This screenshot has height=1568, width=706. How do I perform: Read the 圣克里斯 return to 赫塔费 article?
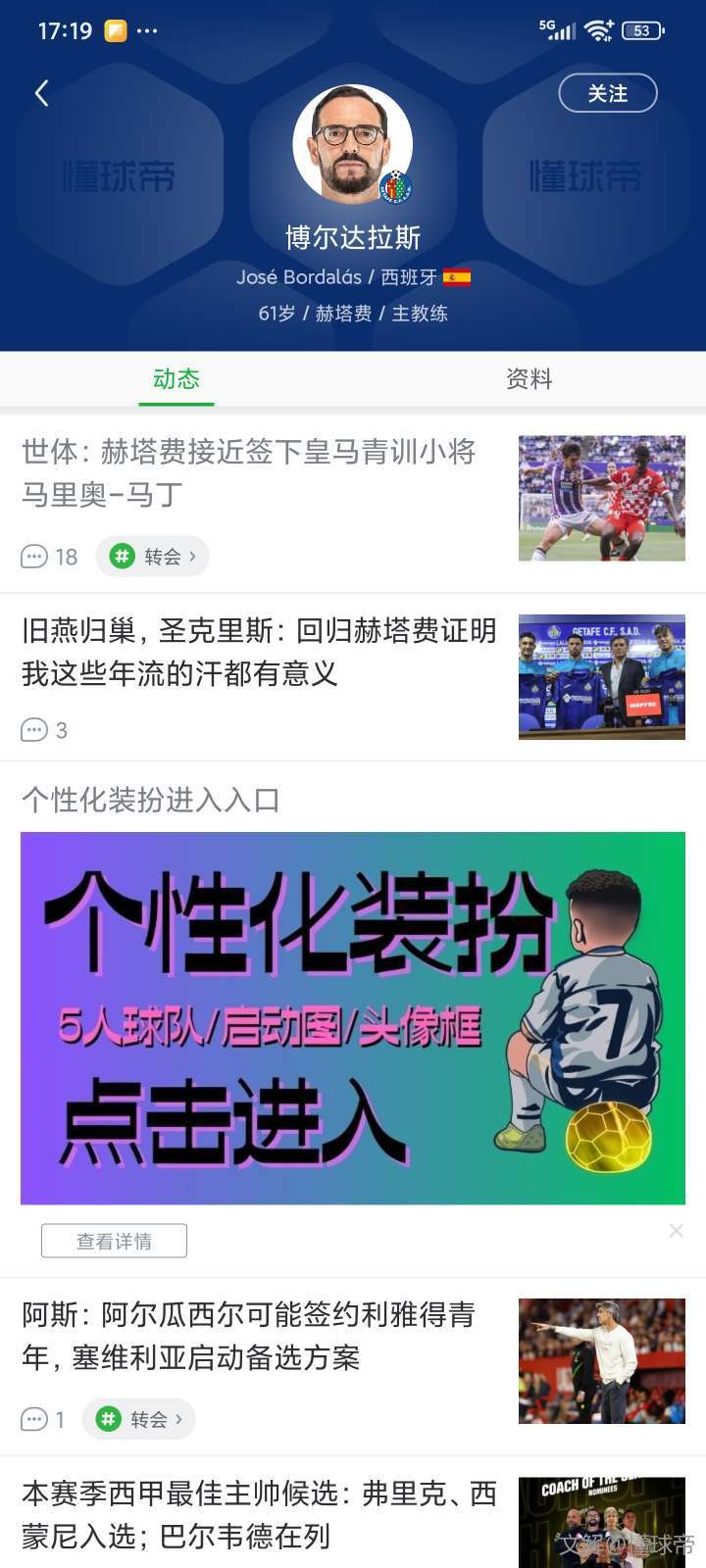tap(259, 652)
